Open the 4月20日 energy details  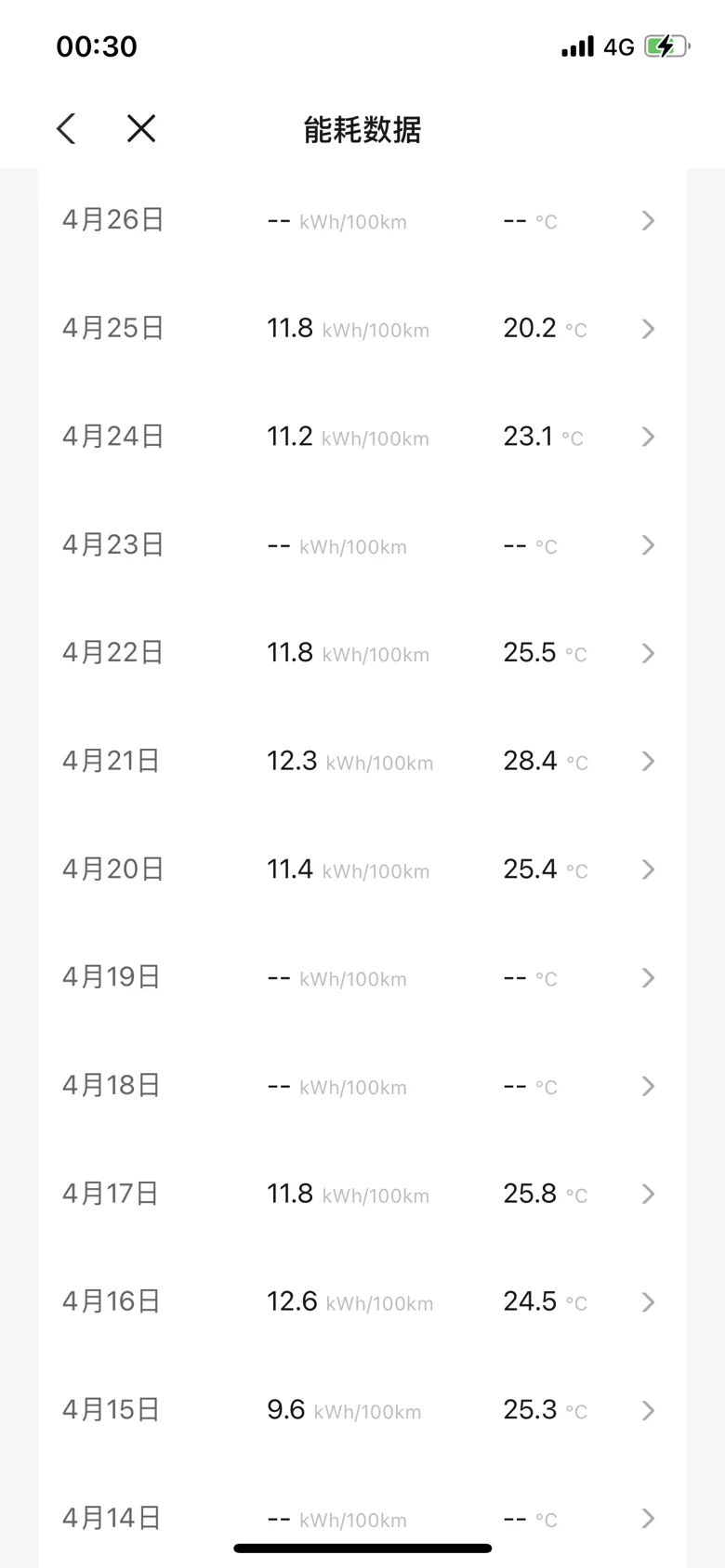[362, 869]
